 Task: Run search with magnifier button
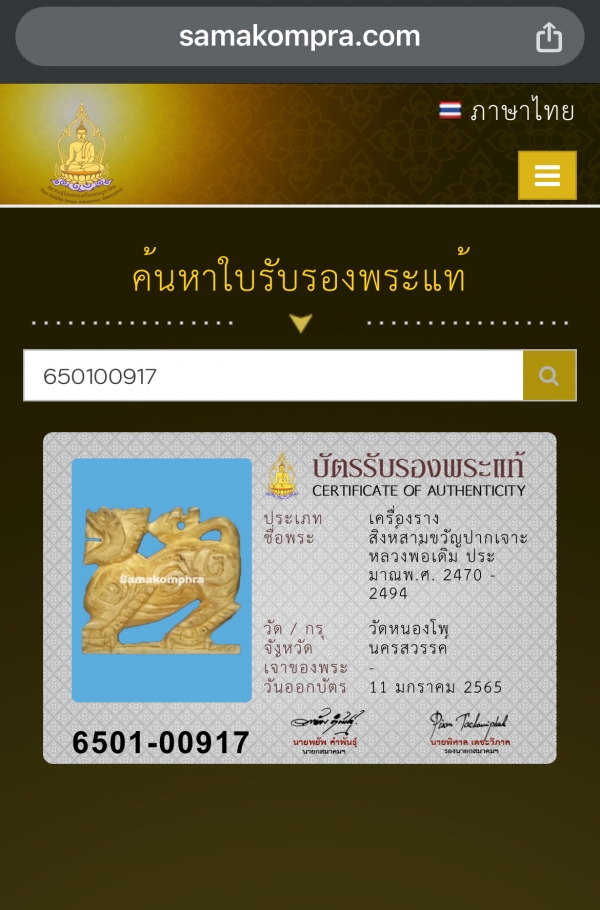(x=549, y=376)
